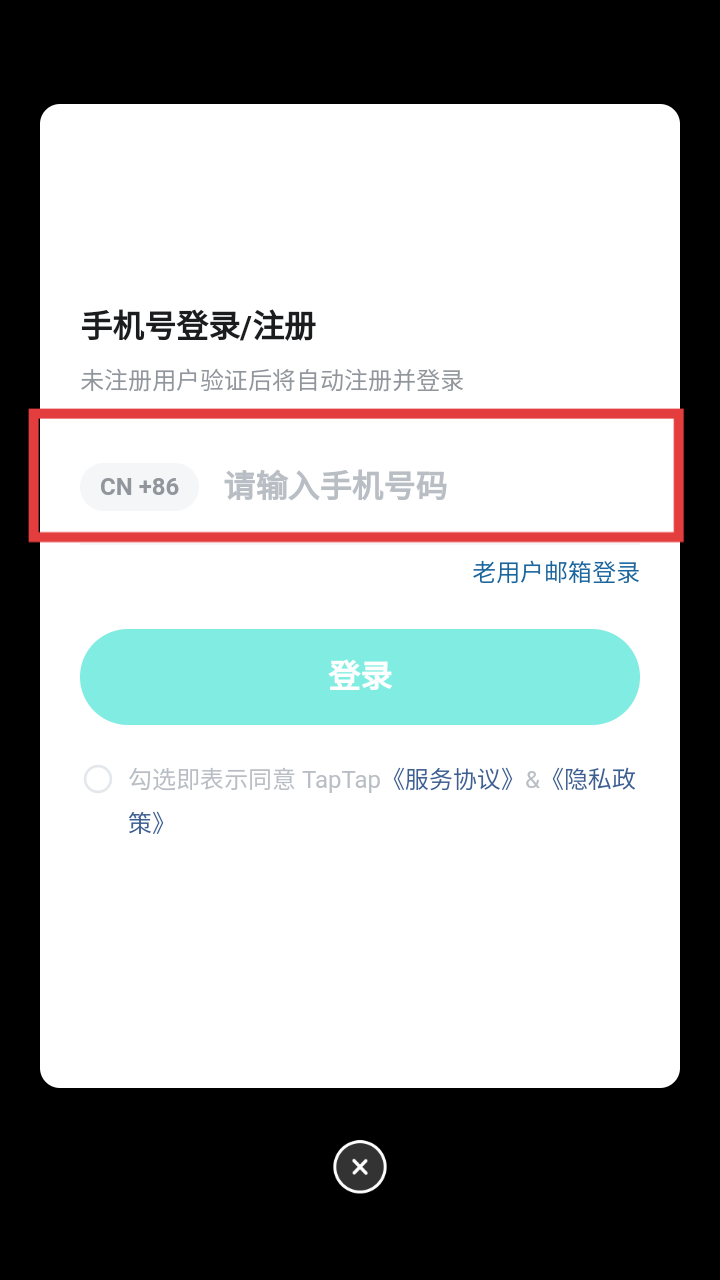Tap the 登录 button
The height and width of the screenshot is (1280, 720).
(360, 677)
